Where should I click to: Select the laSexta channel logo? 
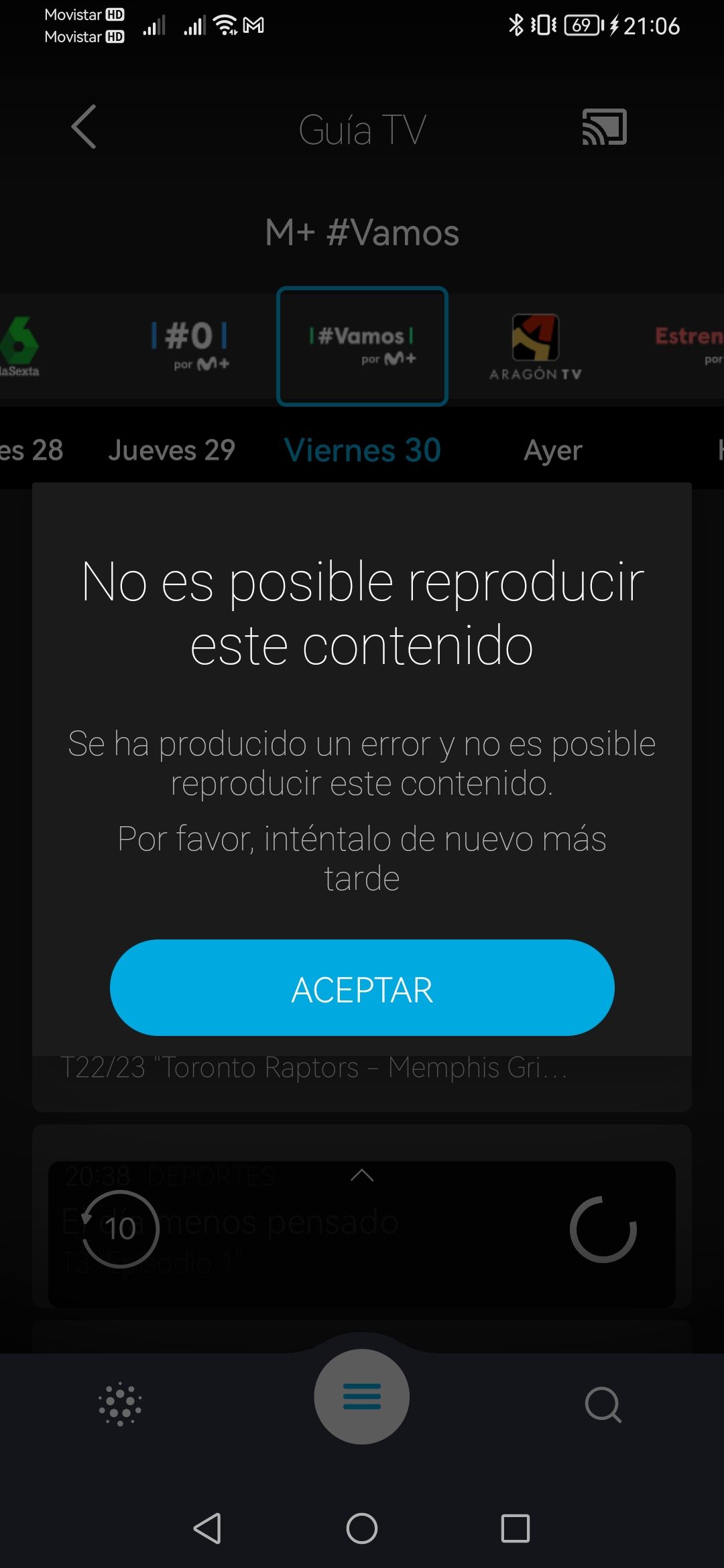click(20, 345)
